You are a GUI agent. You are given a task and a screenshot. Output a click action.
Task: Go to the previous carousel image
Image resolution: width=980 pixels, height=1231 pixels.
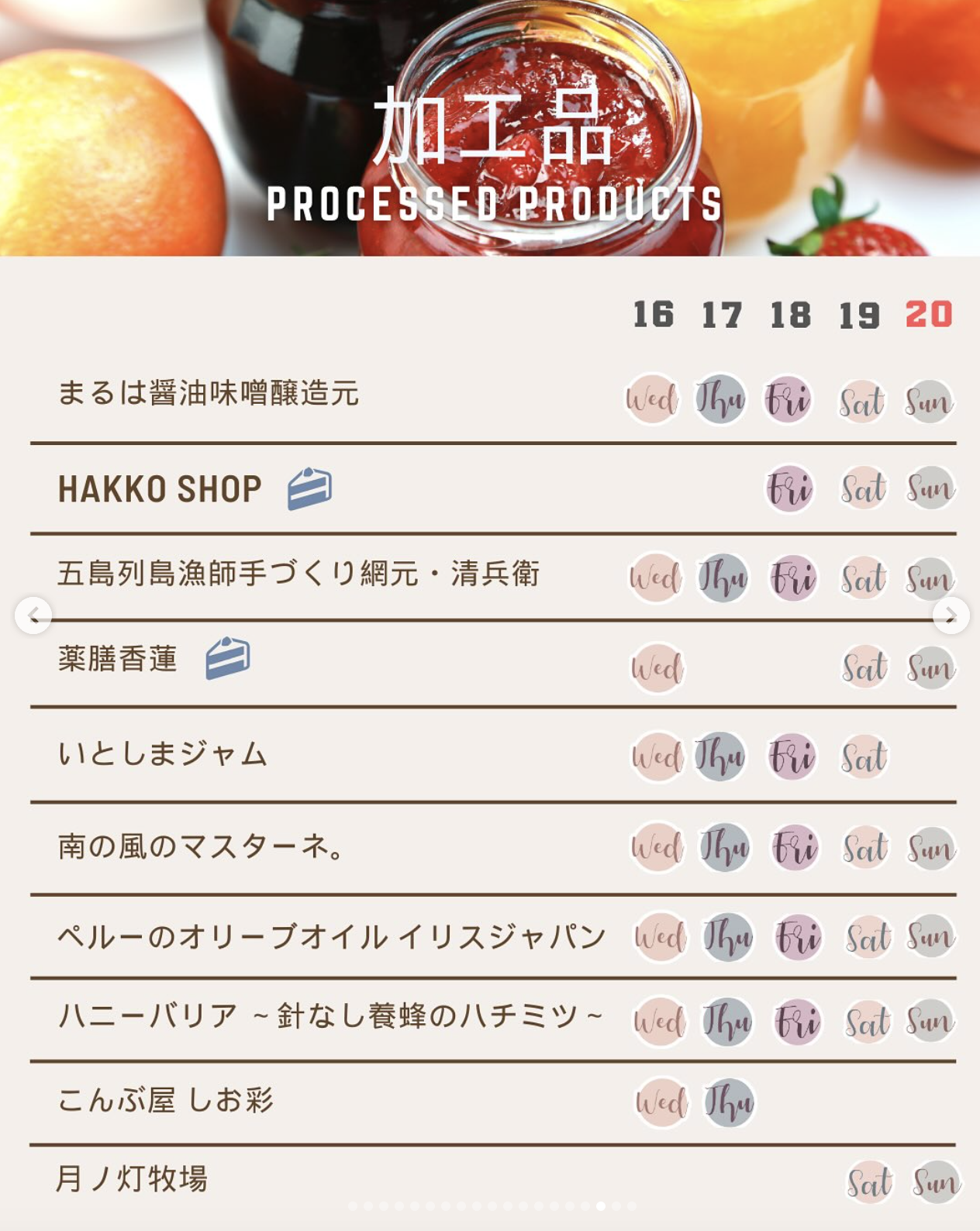pos(33,616)
